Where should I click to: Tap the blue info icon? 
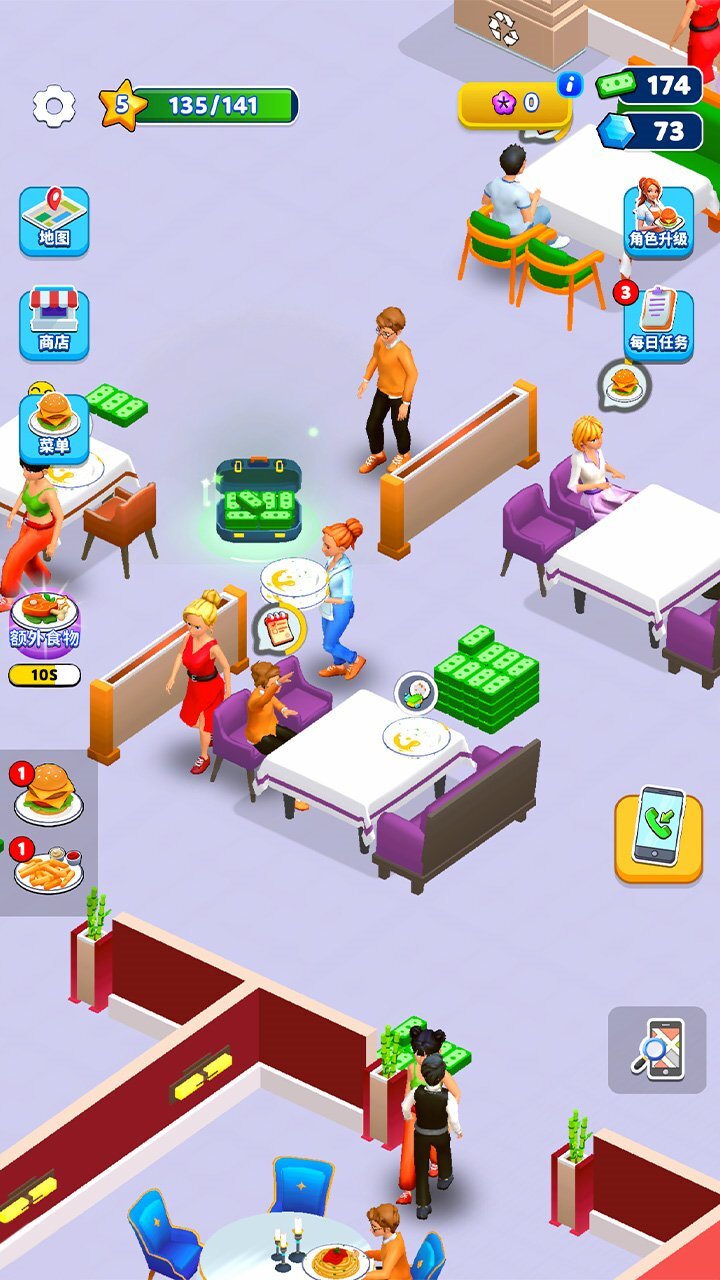pyautogui.click(x=571, y=85)
